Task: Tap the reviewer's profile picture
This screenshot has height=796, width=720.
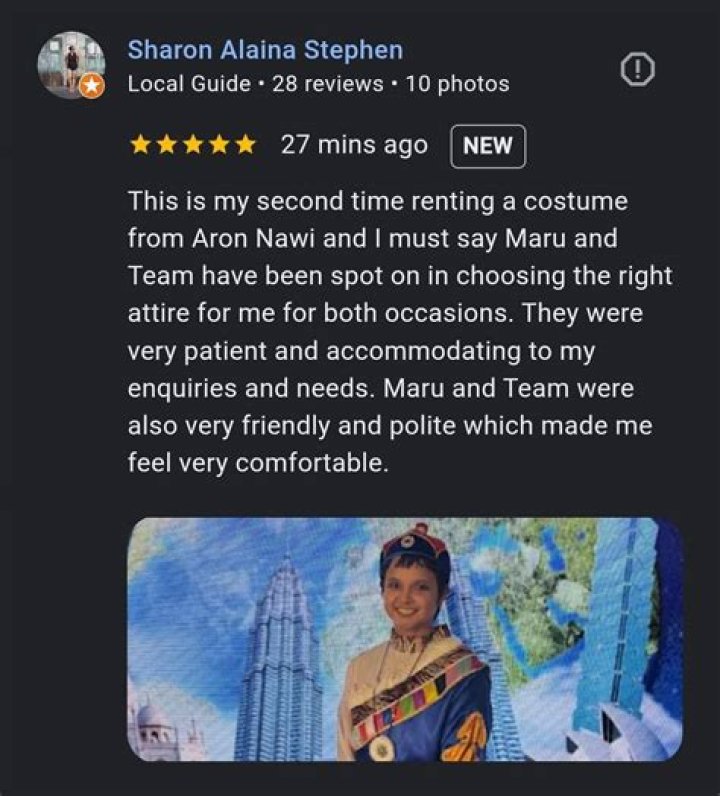Action: pos(71,65)
